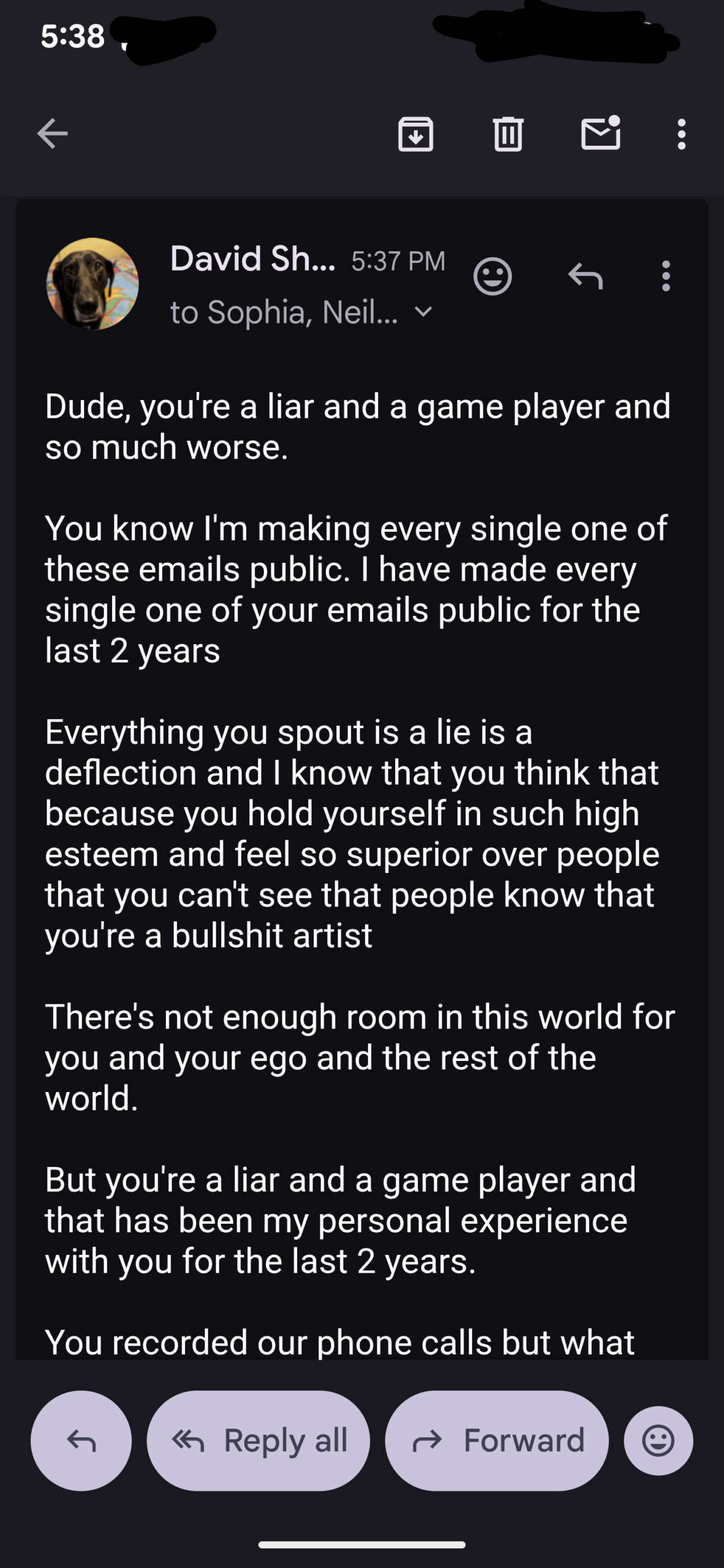Delete this email

508,134
